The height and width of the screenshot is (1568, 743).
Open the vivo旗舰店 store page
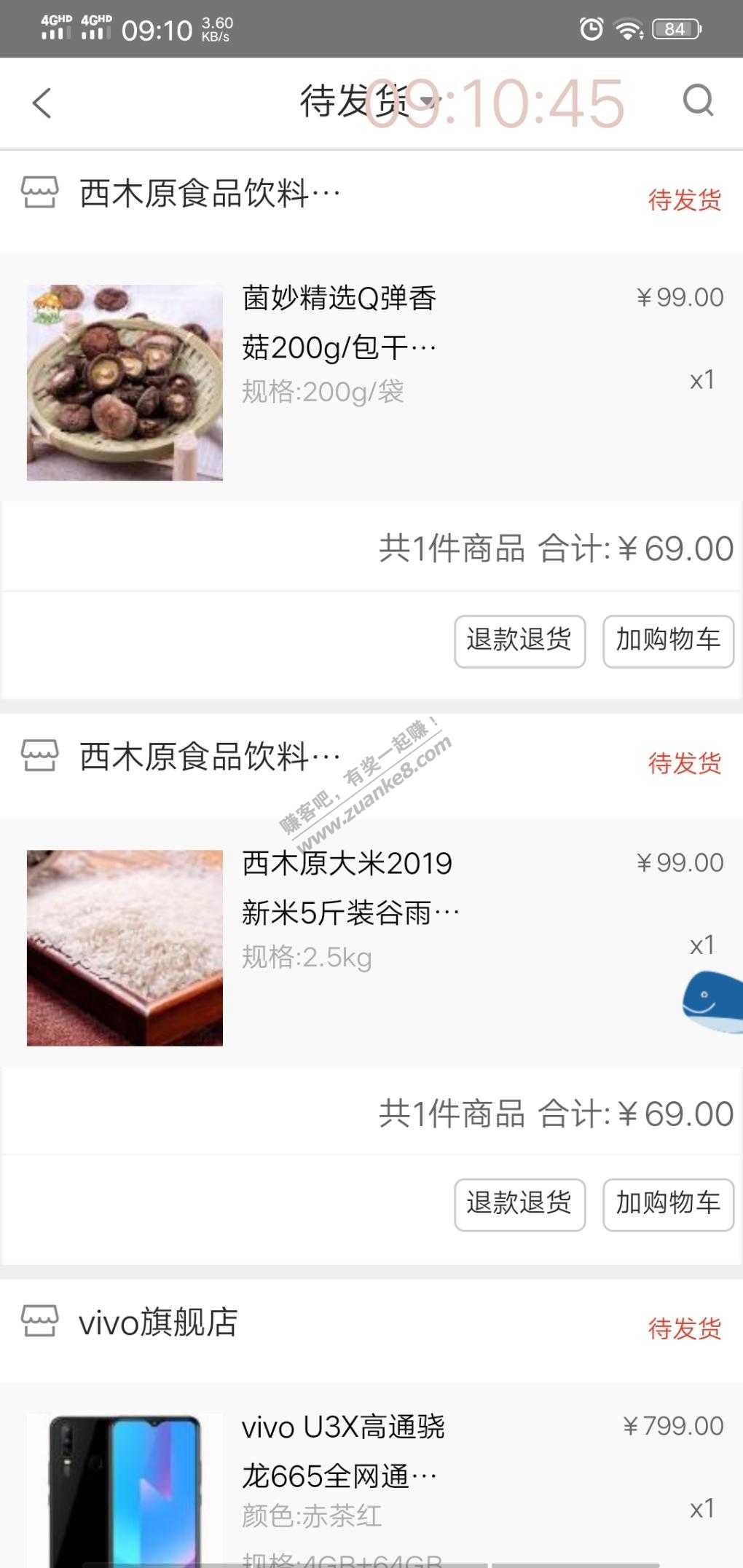157,1323
